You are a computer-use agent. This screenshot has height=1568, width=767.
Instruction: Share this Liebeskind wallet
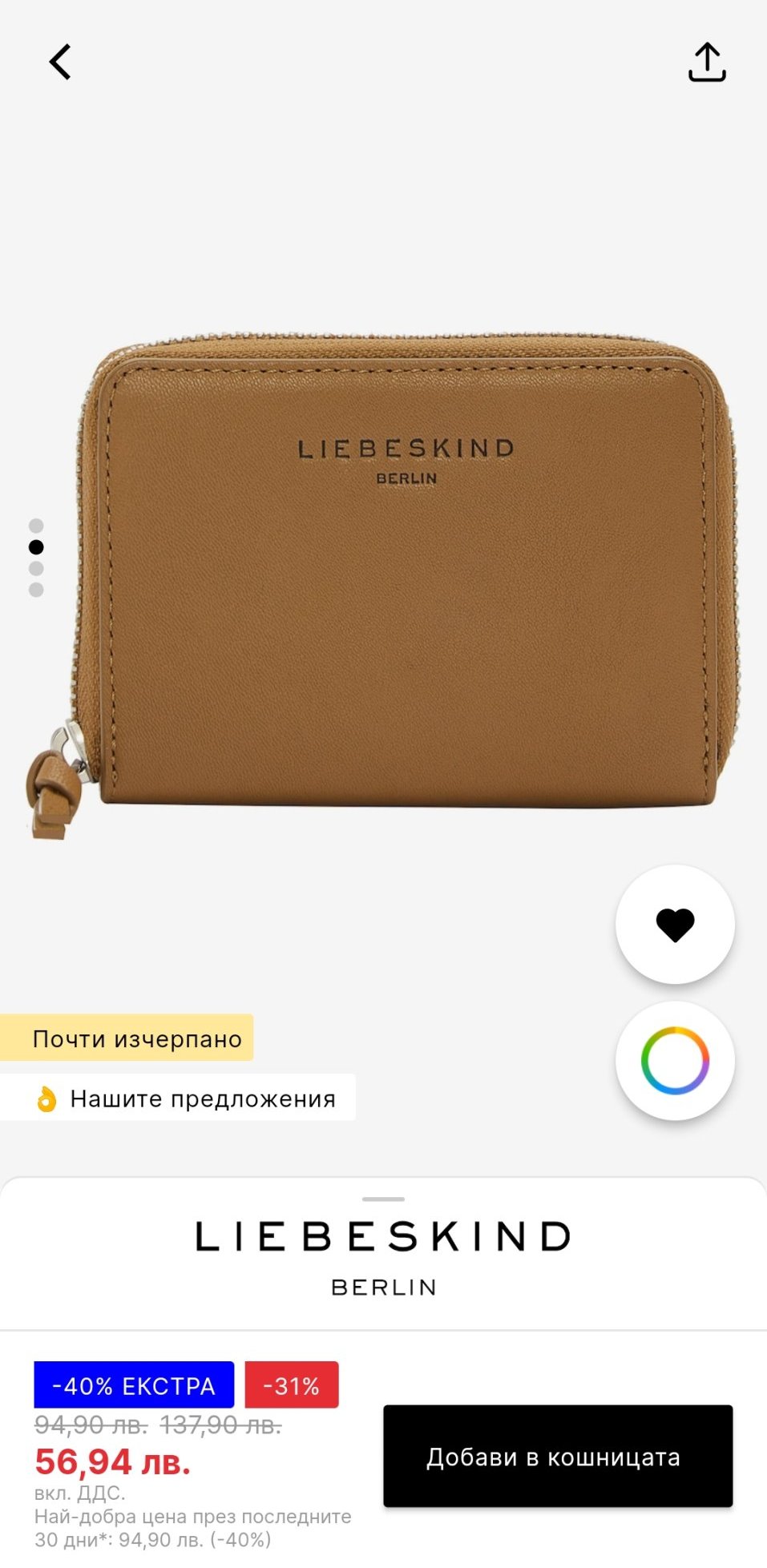[x=706, y=62]
